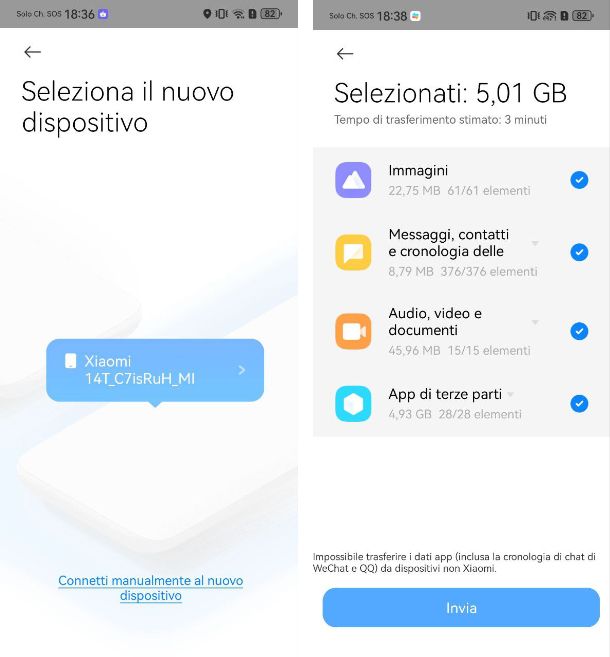Uncheck App di terze parti checkbox

[x=578, y=404]
